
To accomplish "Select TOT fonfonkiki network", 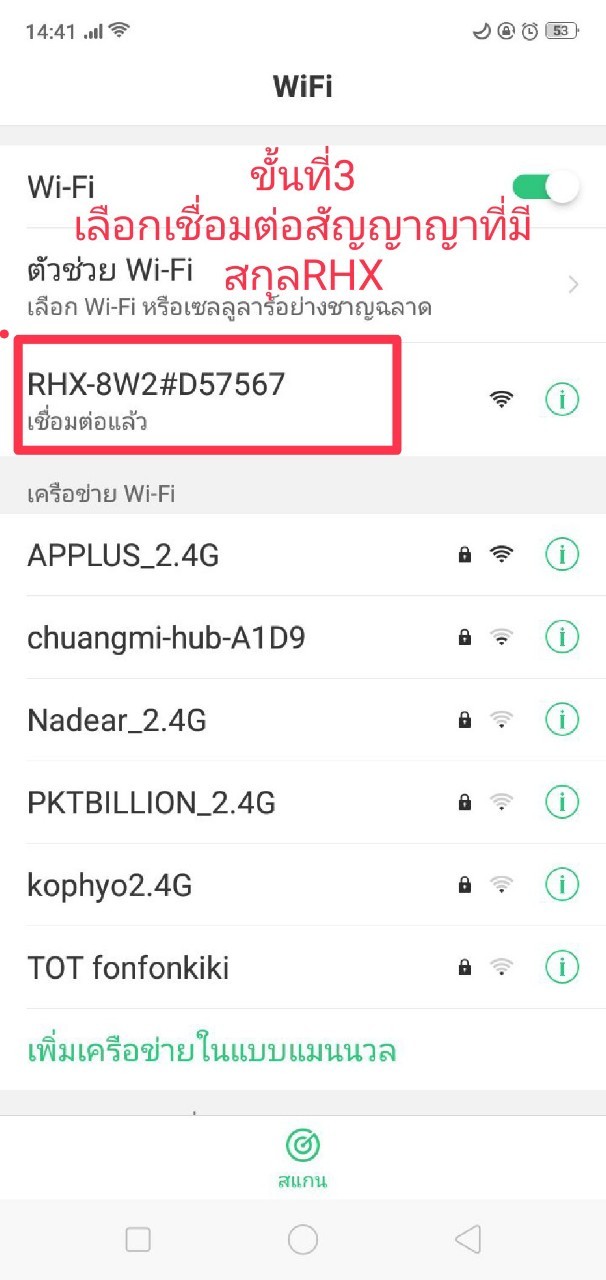I will pyautogui.click(x=200, y=968).
